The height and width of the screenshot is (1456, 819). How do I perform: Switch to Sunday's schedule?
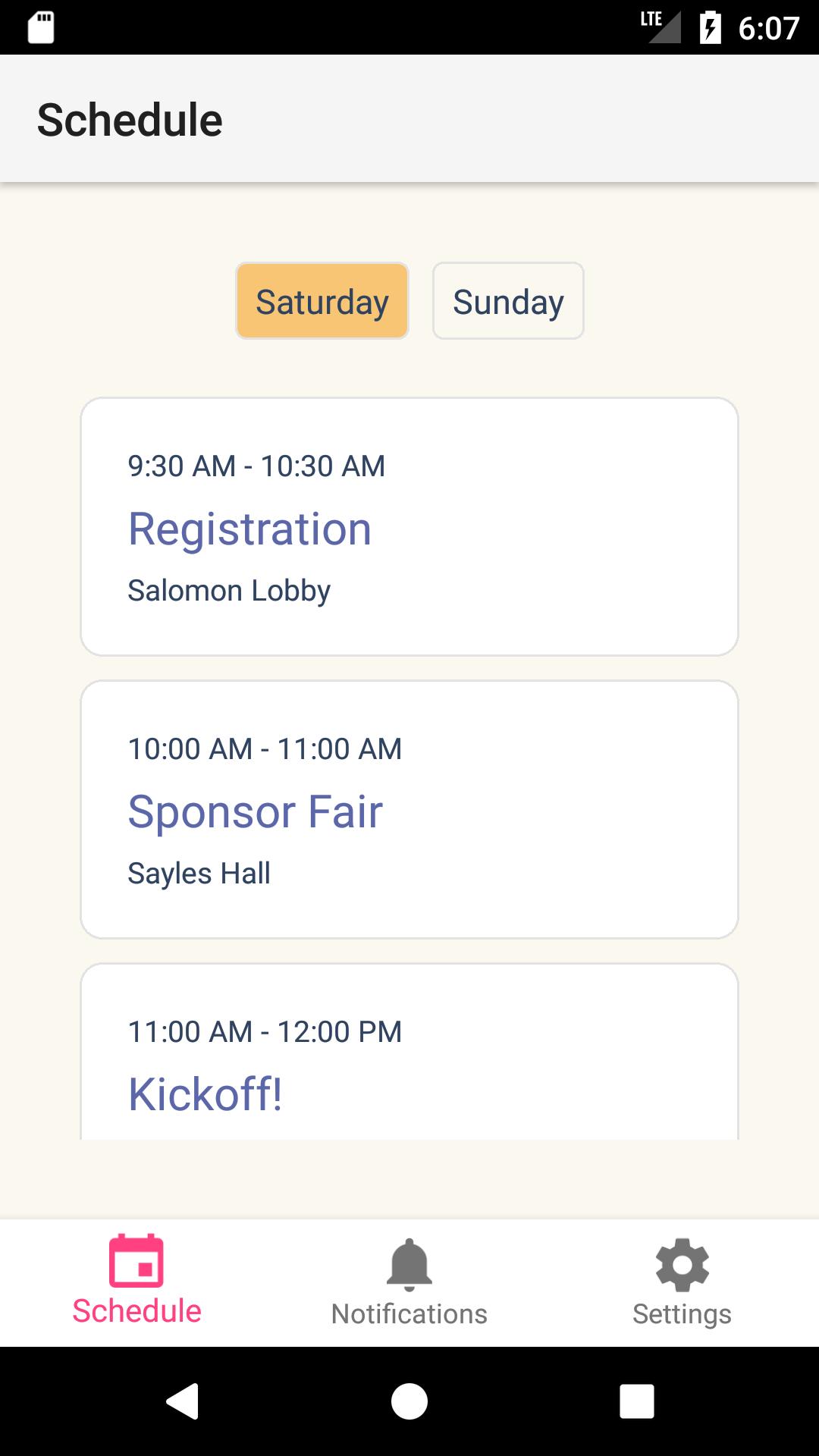tap(508, 301)
